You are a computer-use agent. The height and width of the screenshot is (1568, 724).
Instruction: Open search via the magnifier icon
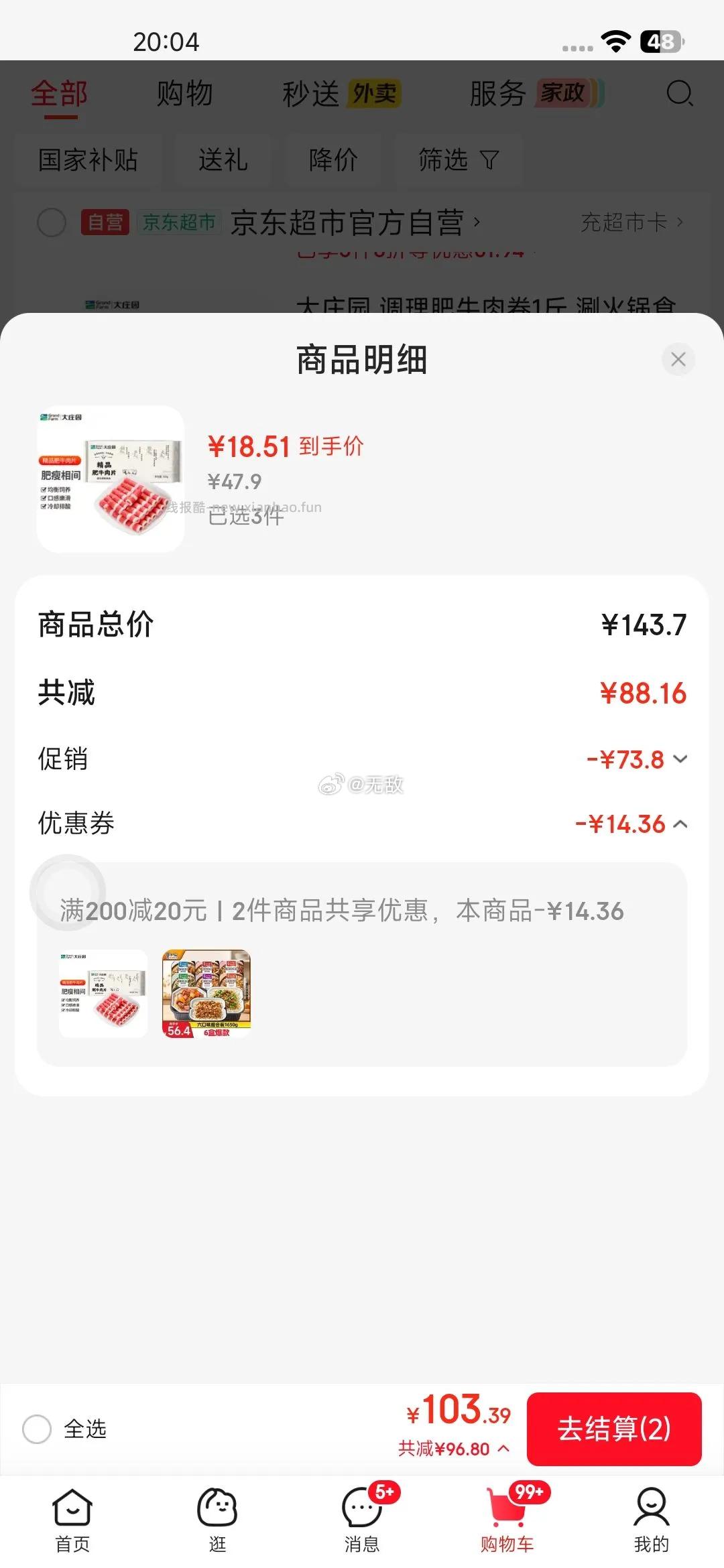pyautogui.click(x=680, y=94)
